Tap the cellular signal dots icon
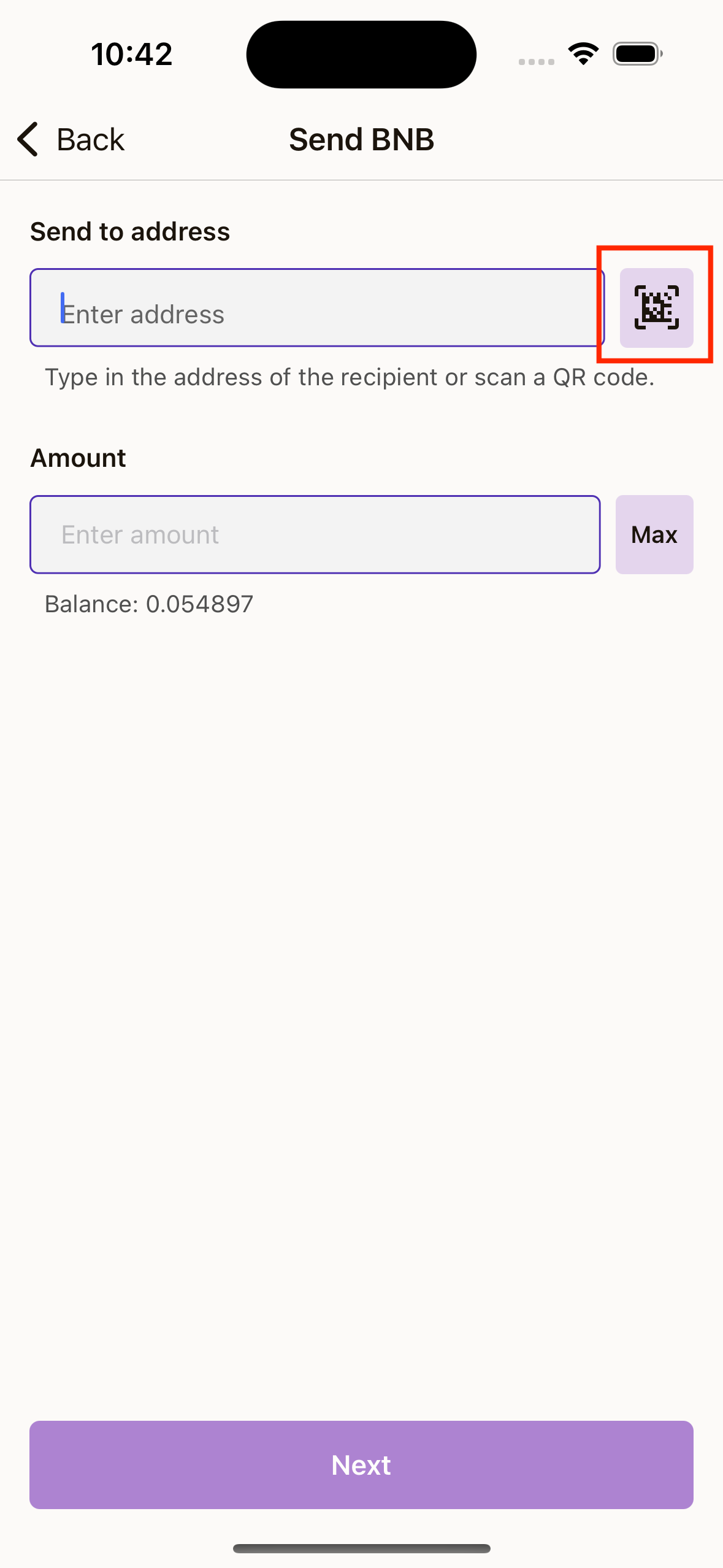This screenshot has width=723, height=1568. pos(535,61)
